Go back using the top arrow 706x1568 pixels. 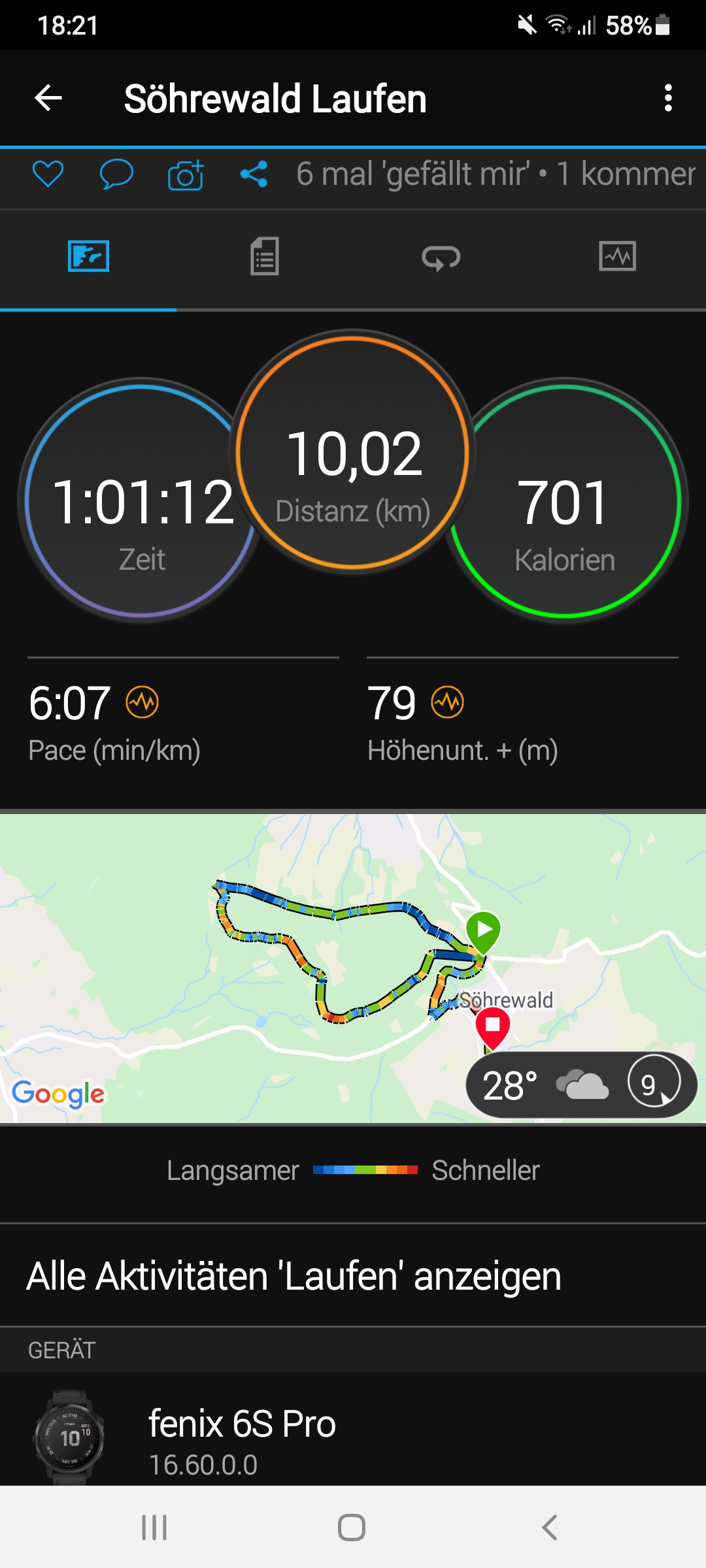tap(48, 99)
